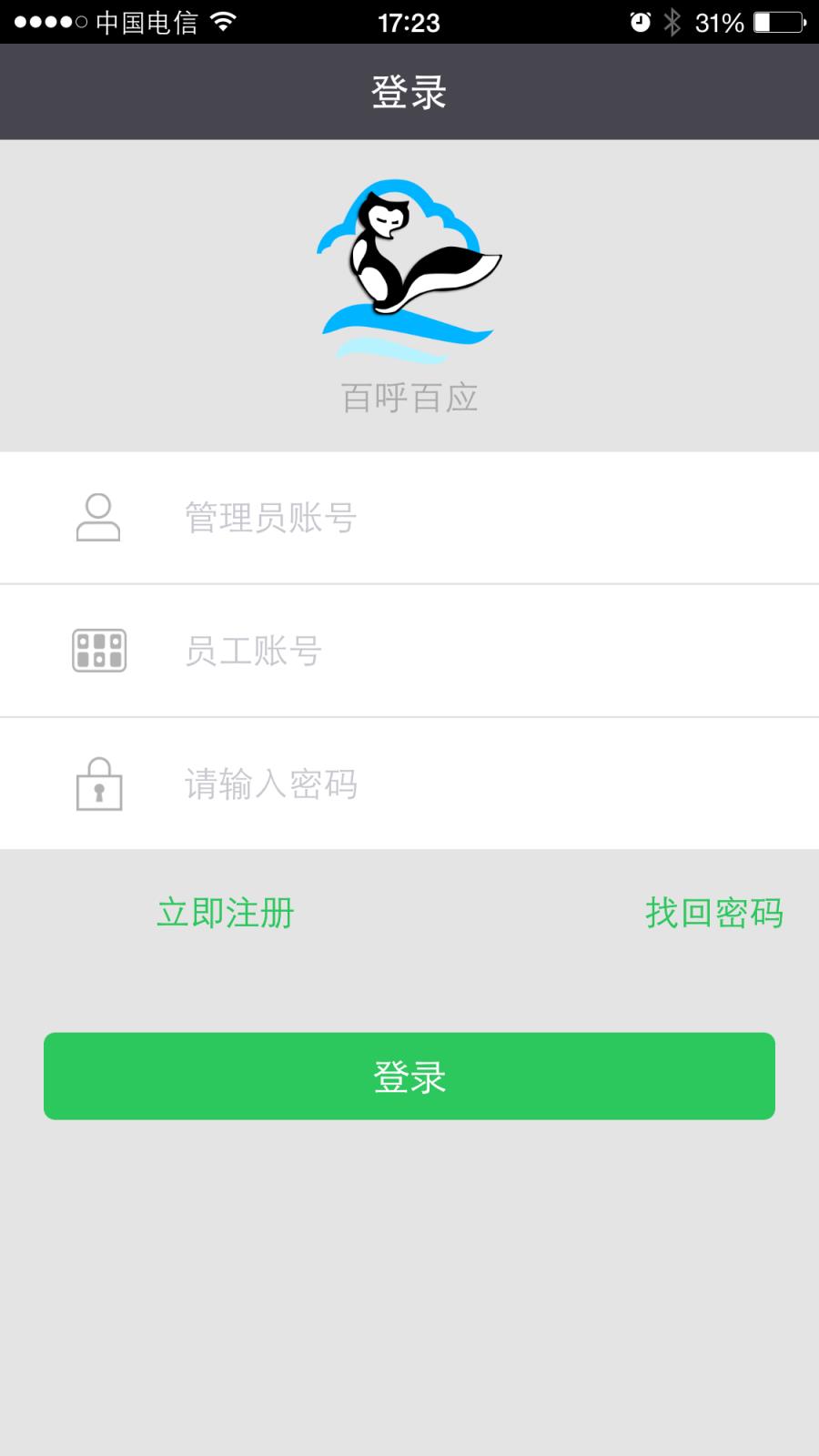Click the alarm clock icon in the status bar

coord(642,20)
